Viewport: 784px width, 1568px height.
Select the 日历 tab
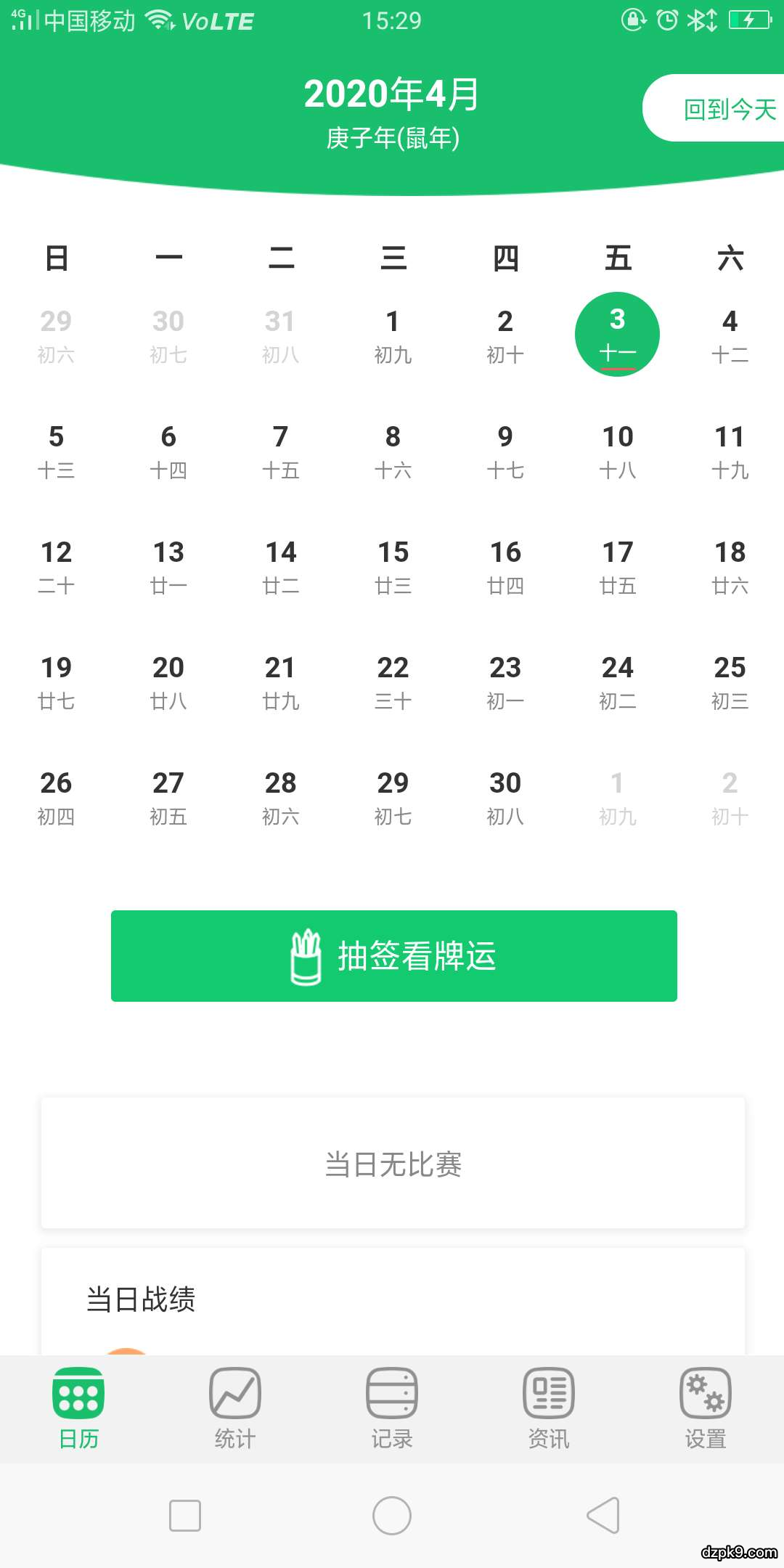78,1408
